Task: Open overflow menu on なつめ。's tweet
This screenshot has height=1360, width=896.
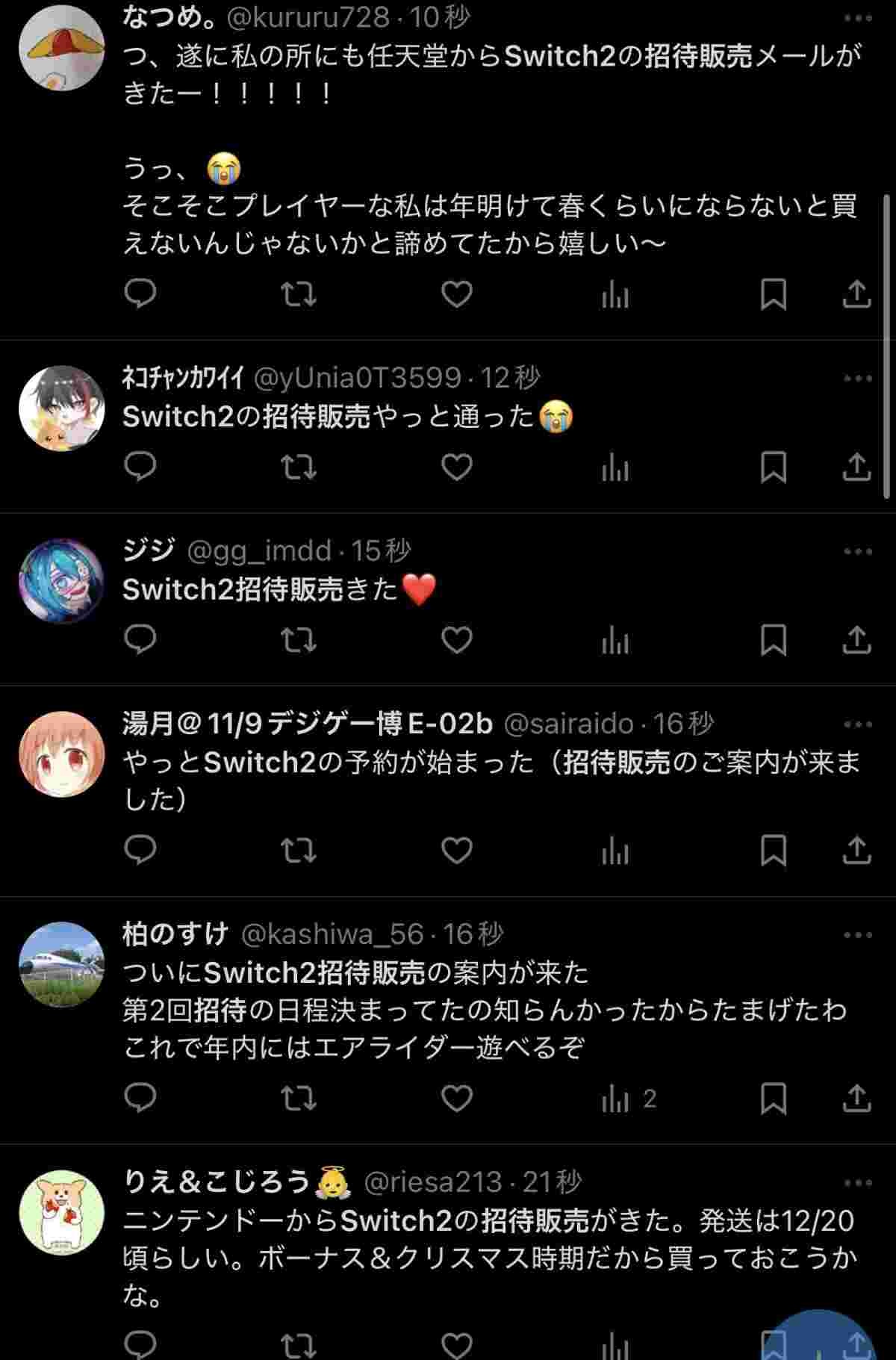Action: pos(857,19)
